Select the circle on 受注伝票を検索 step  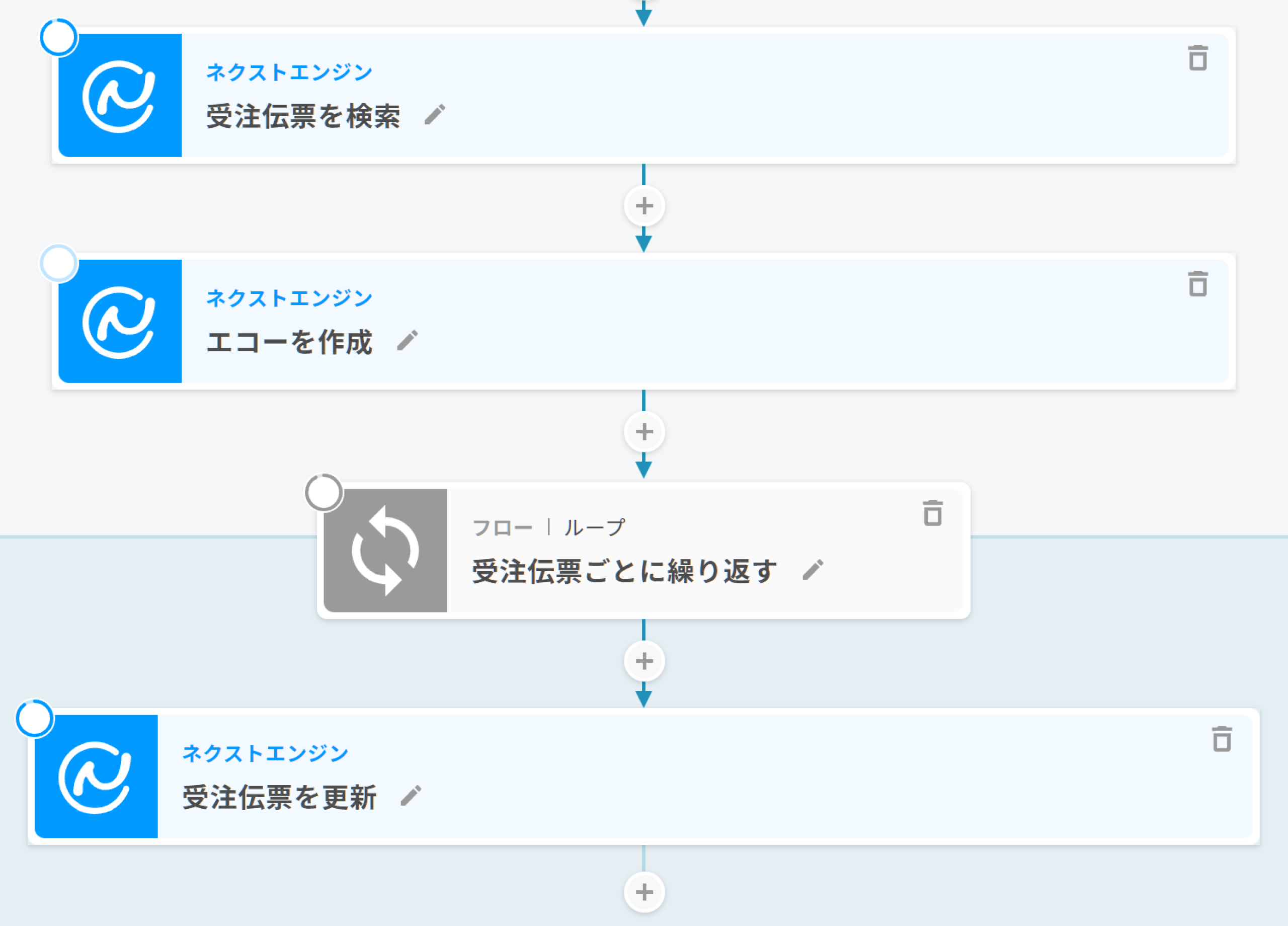pos(58,38)
